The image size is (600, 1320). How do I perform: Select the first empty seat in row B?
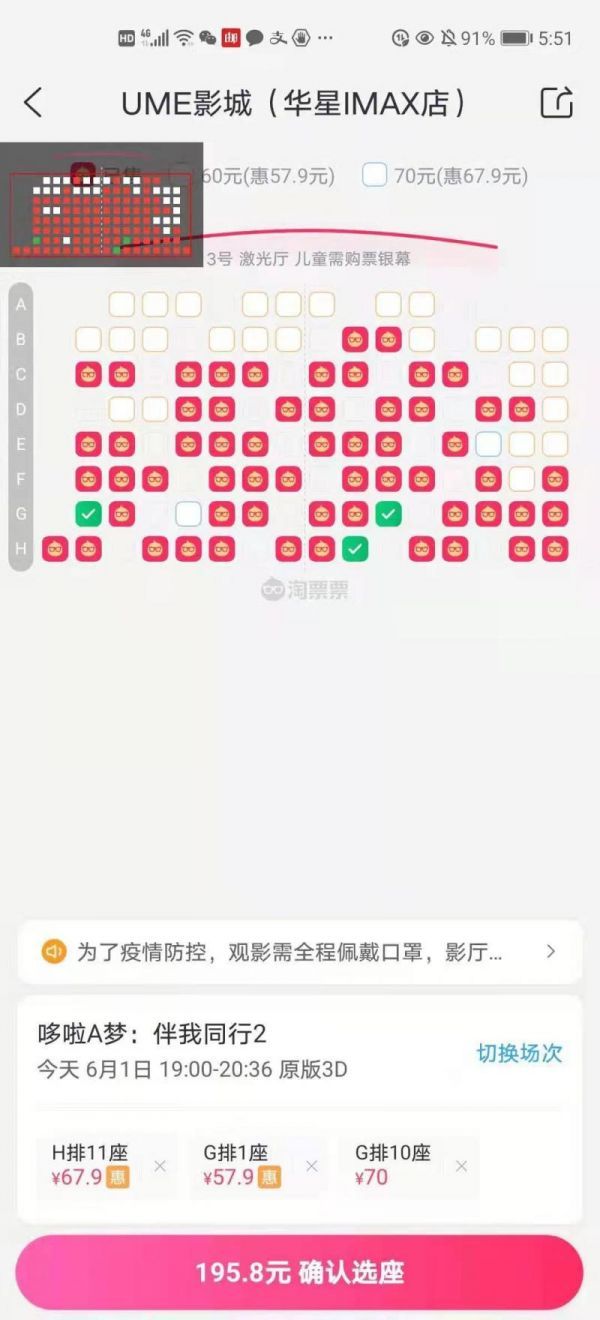88,339
